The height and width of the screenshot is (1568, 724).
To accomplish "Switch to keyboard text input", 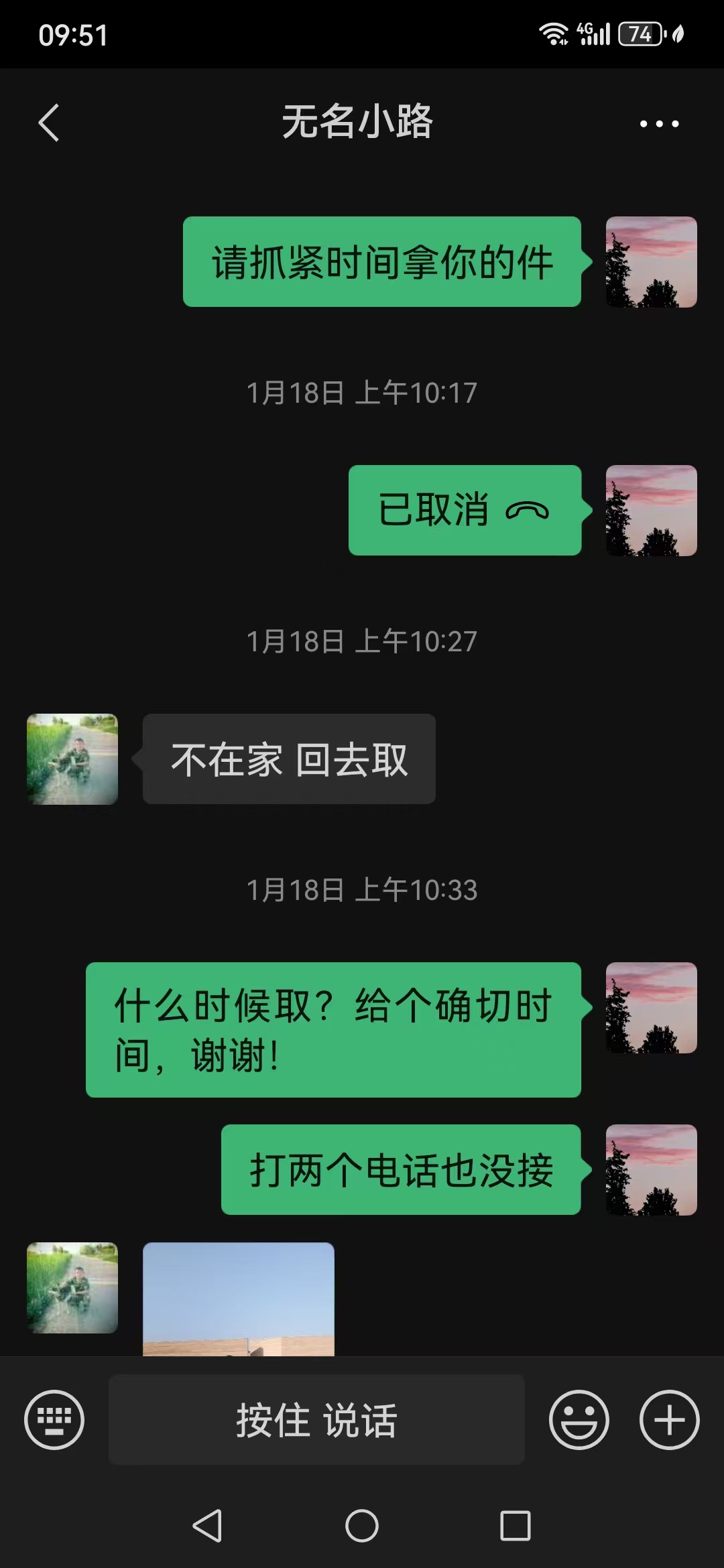I will 54,1419.
